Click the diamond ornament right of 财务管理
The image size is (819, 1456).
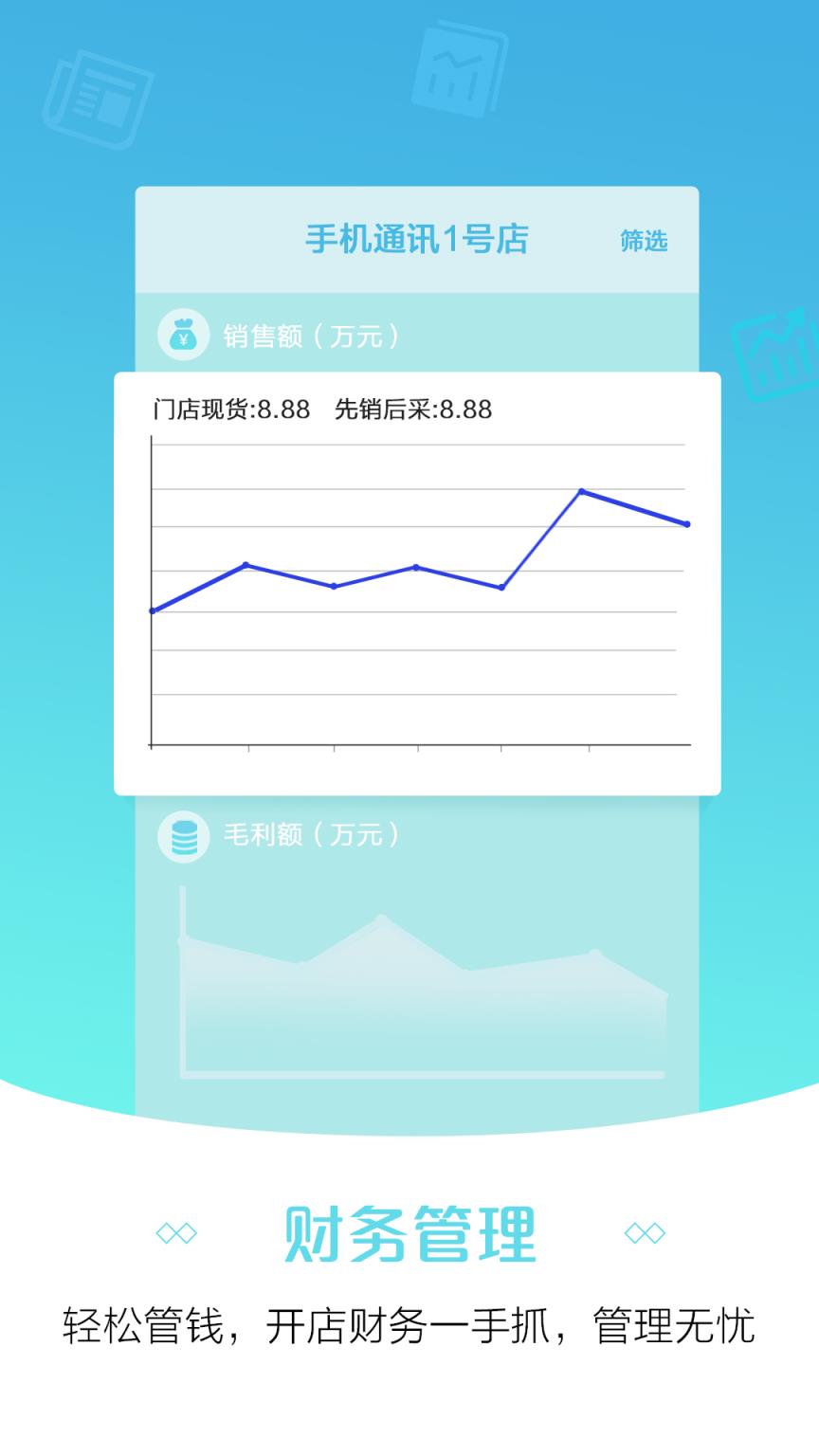pos(643,1233)
